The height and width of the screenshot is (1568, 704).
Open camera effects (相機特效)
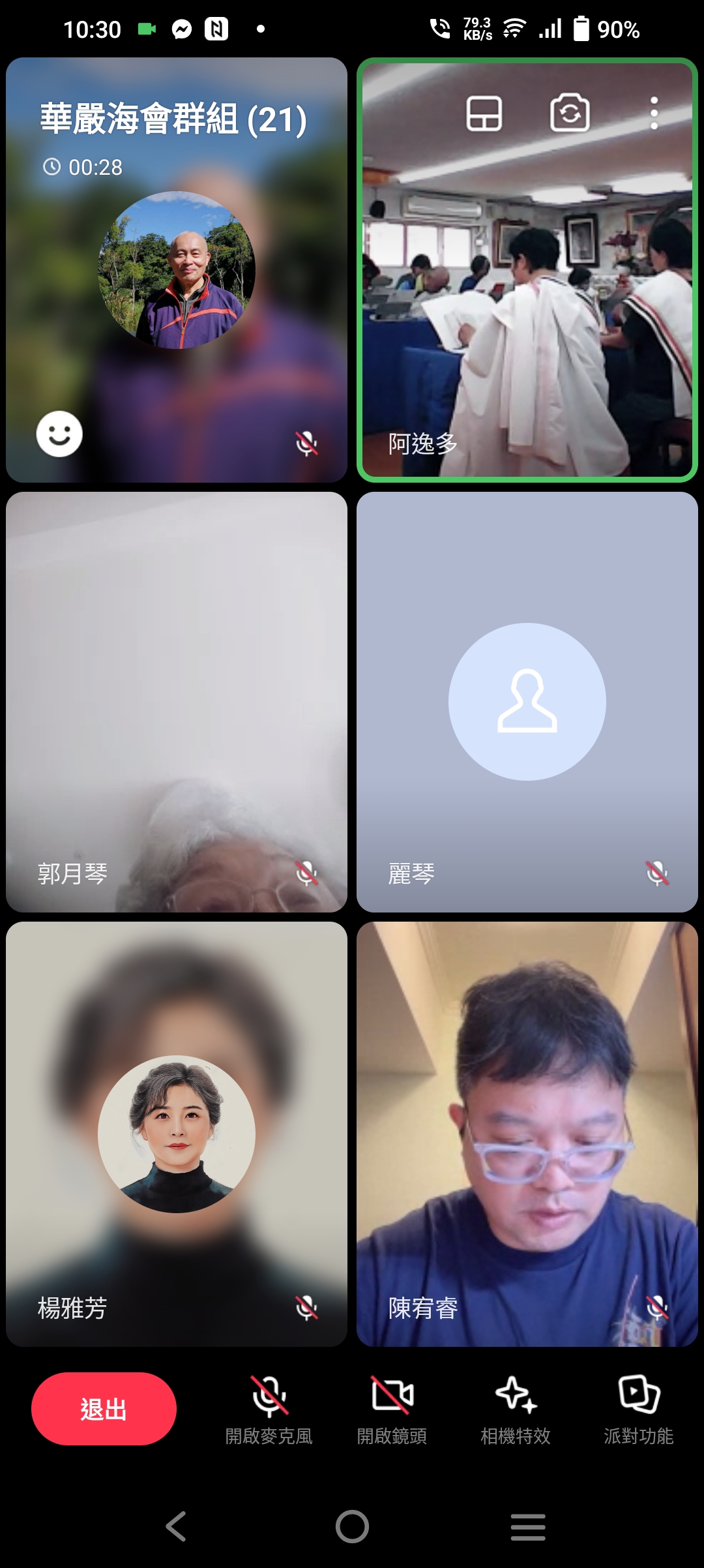pyautogui.click(x=516, y=1409)
